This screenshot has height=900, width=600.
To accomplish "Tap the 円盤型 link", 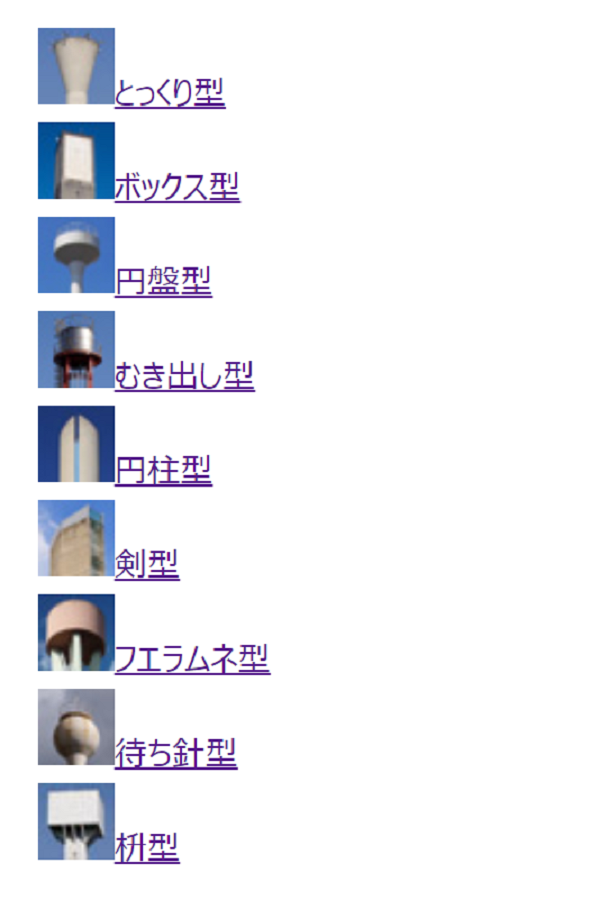I will [163, 282].
